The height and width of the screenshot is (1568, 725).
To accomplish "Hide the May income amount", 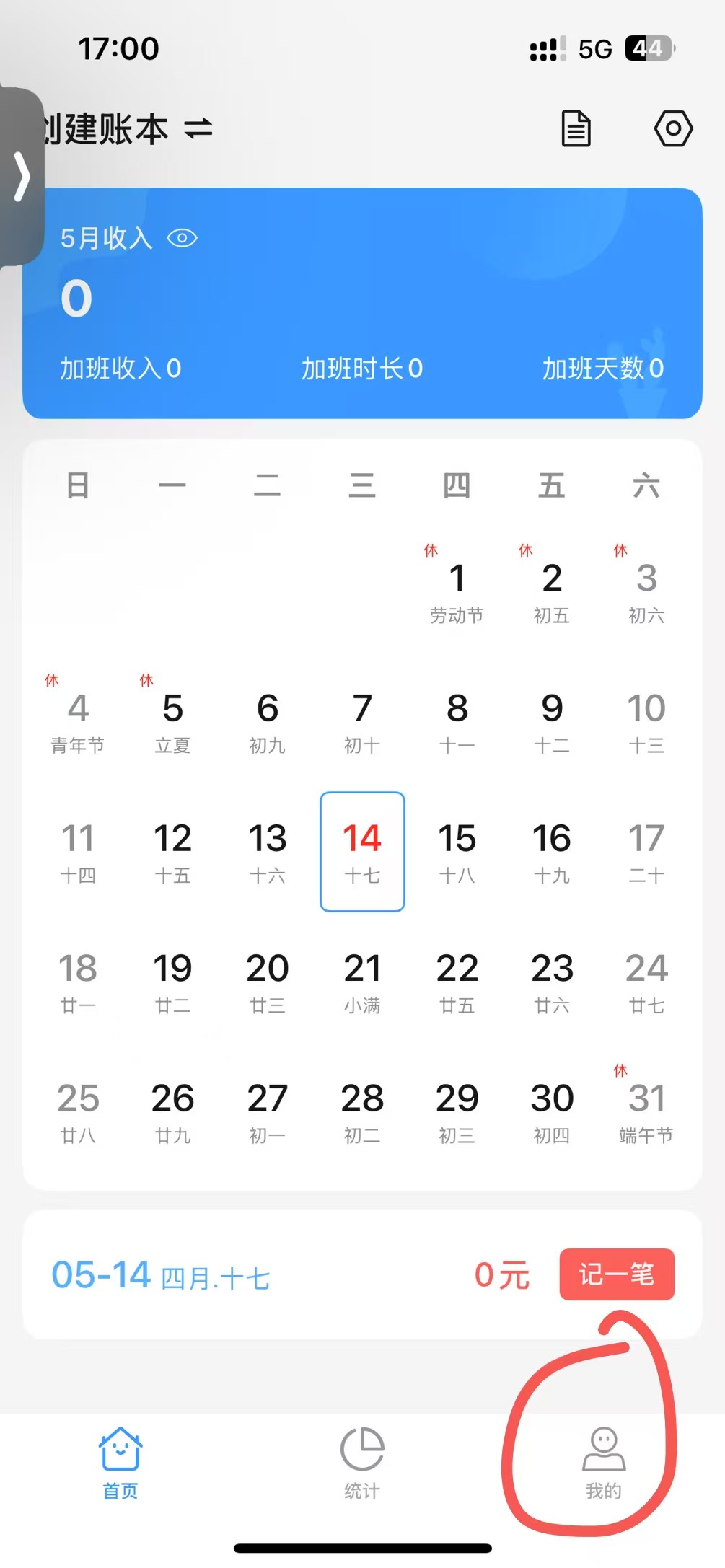I will (182, 238).
